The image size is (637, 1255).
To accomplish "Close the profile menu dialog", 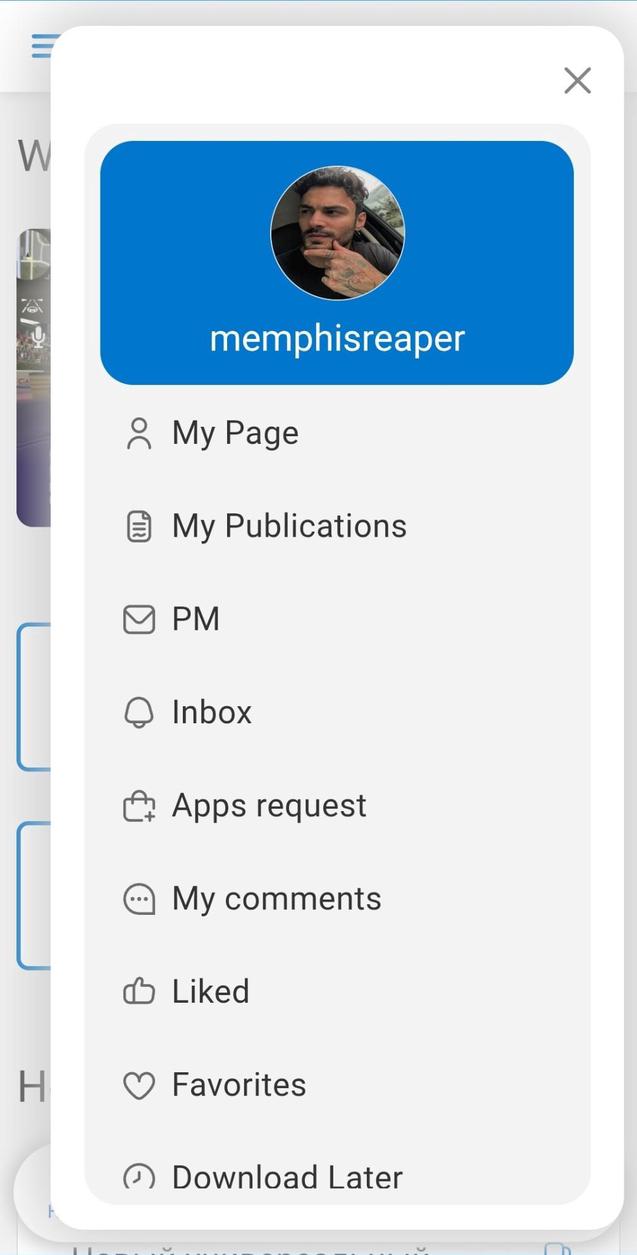I will [x=577, y=81].
